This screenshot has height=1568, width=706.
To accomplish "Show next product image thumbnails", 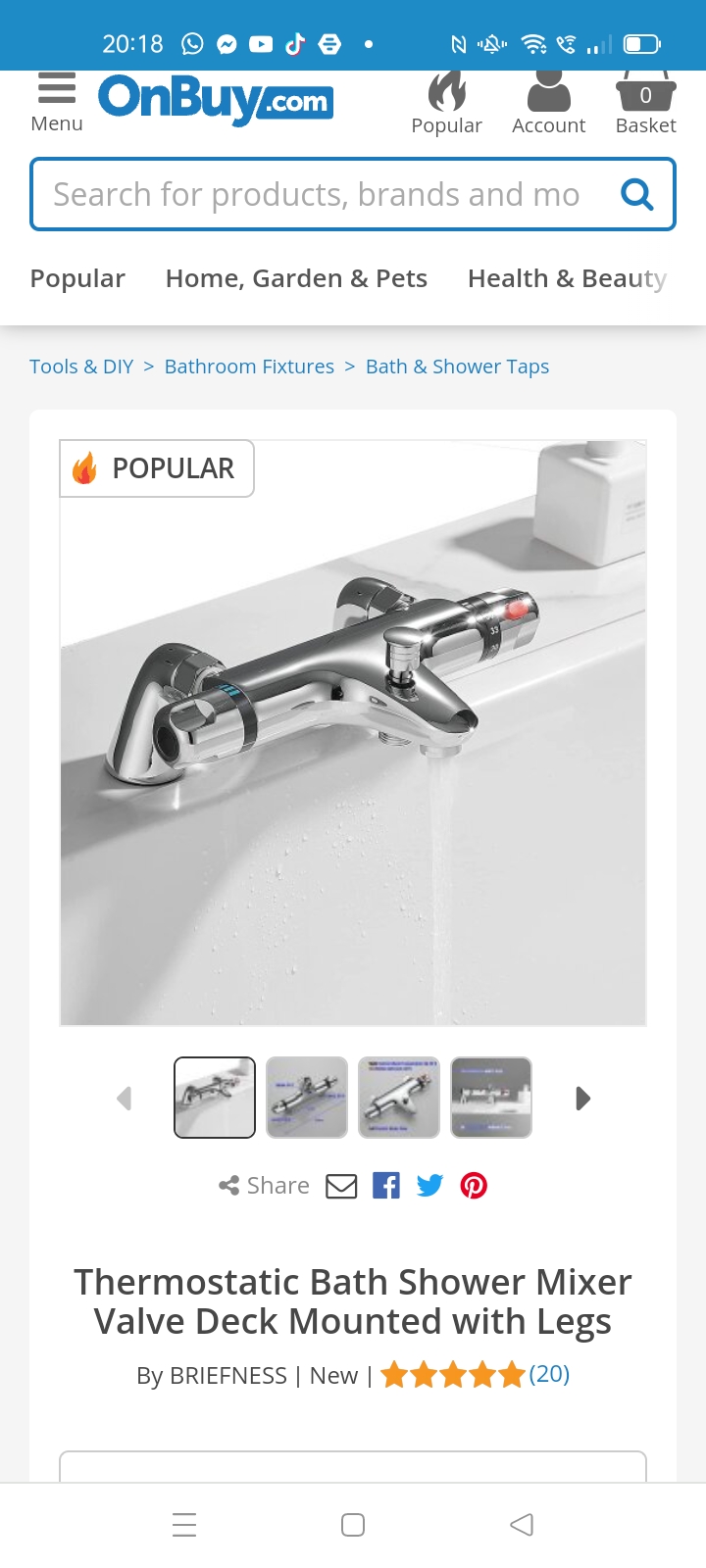I will (x=582, y=1099).
